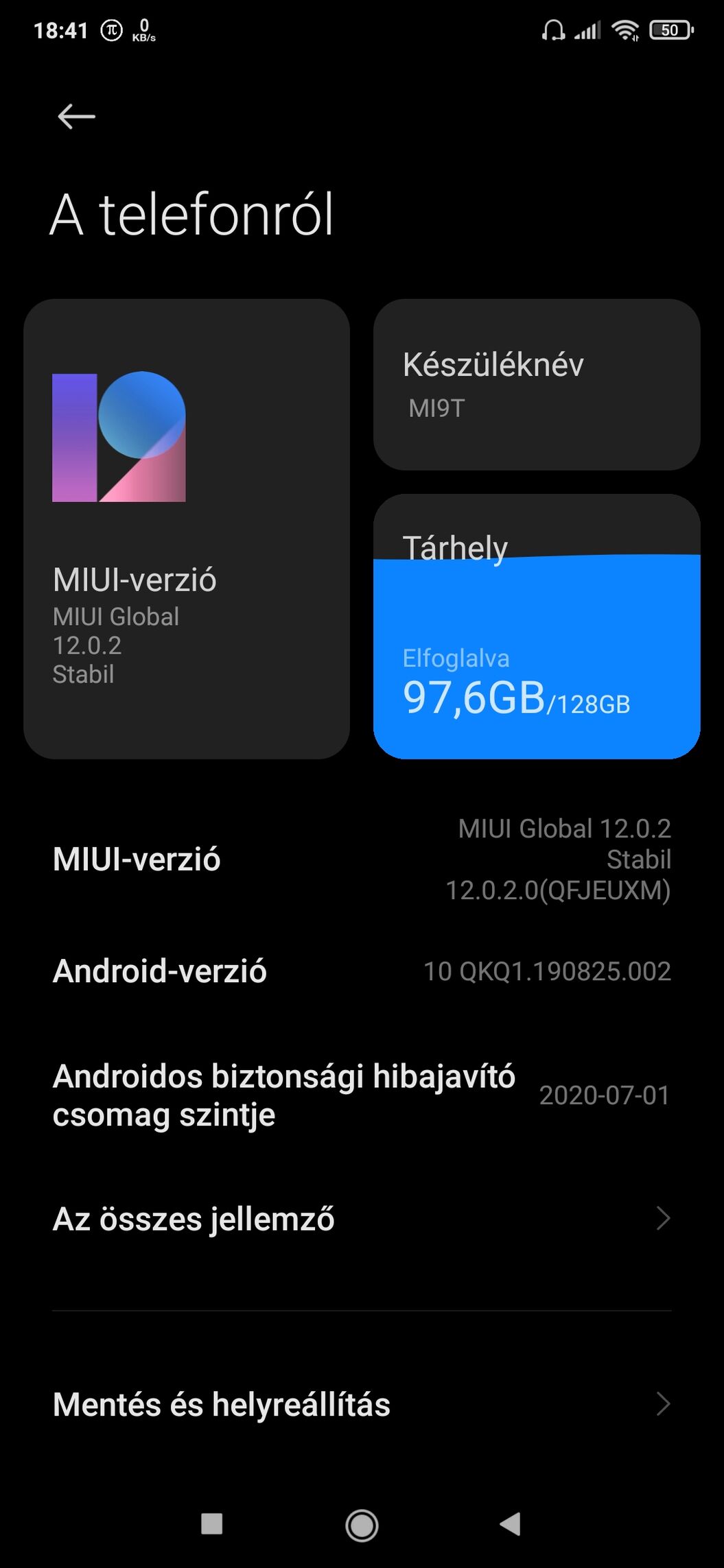The height and width of the screenshot is (1568, 724).
Task: Open Az összes jellemző
Action: tap(362, 1219)
